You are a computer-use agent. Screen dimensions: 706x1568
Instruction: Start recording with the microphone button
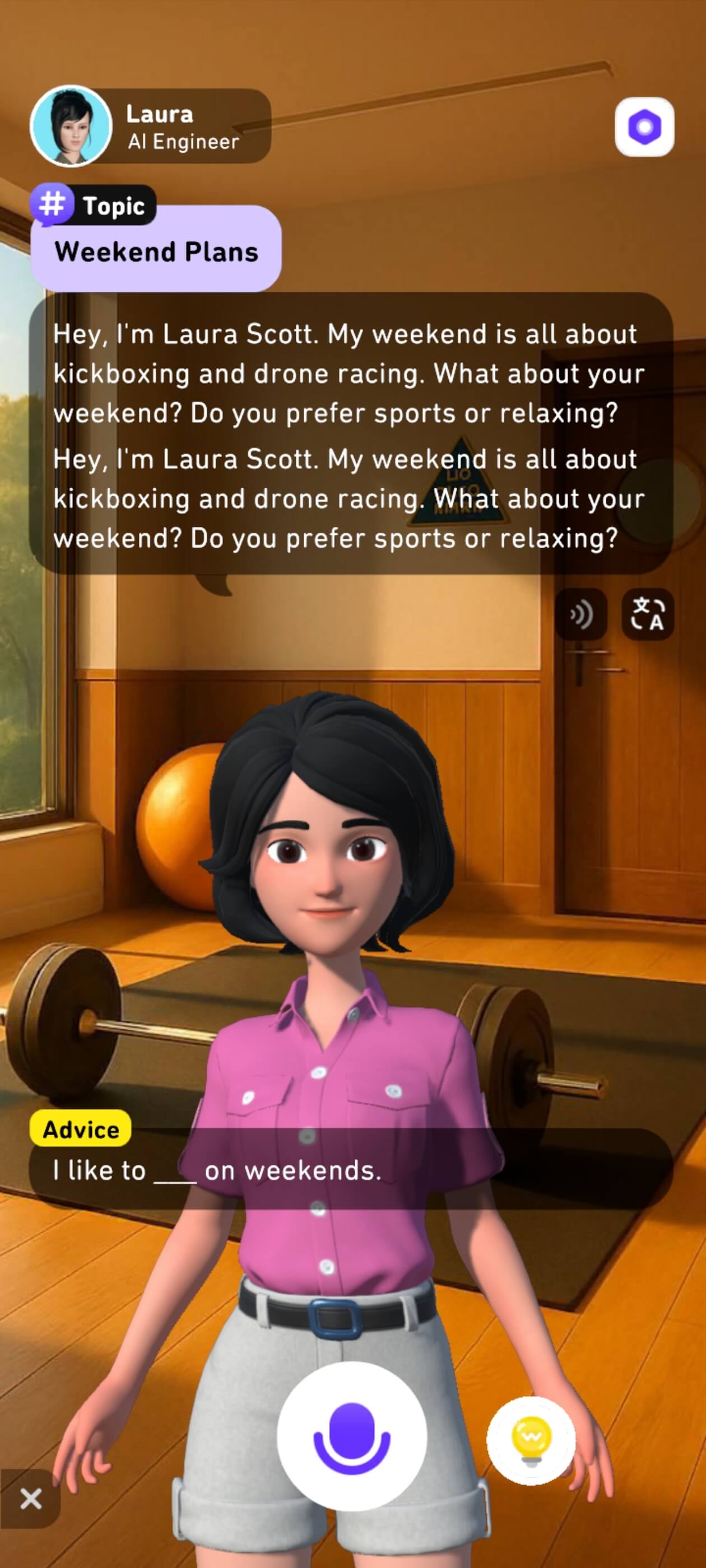click(351, 1436)
